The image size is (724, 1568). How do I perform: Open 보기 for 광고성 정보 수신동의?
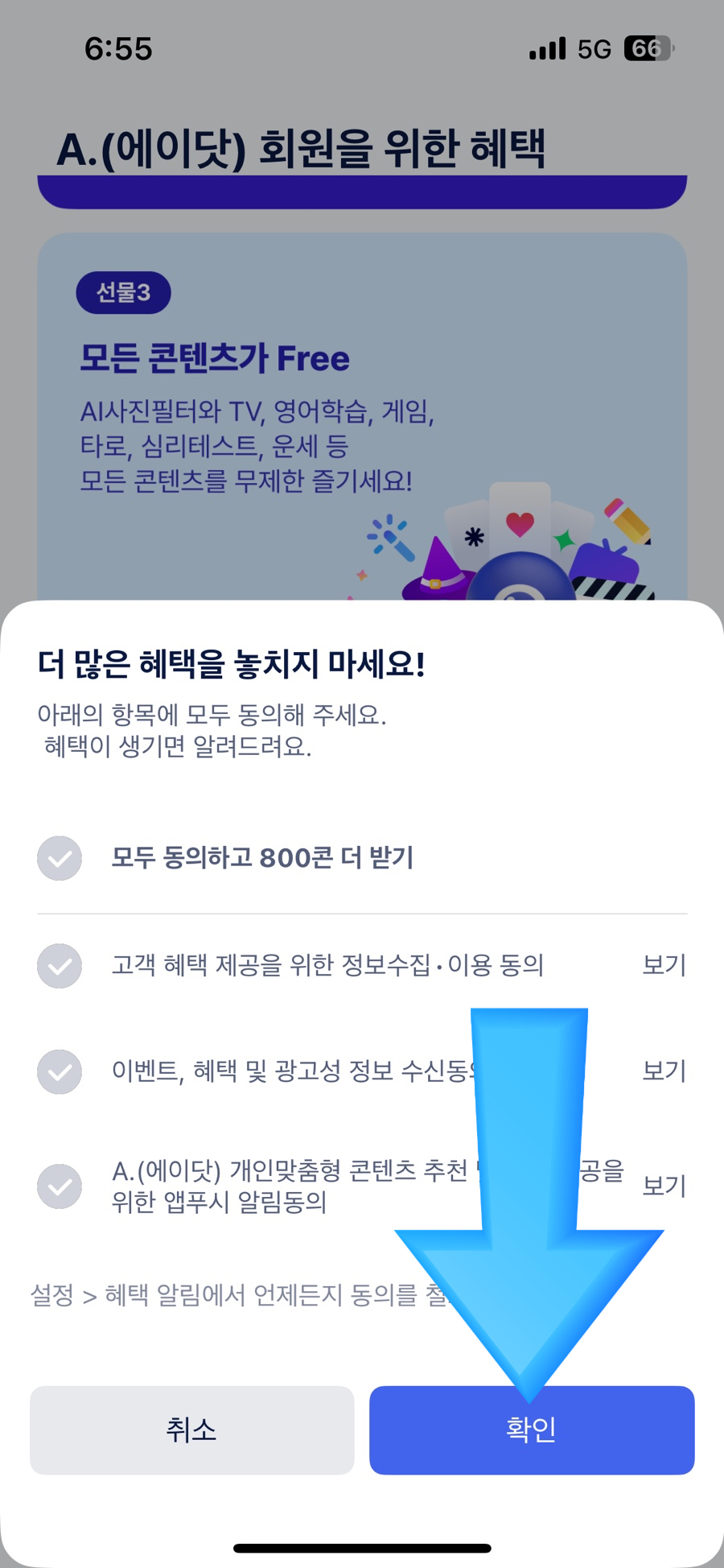pyautogui.click(x=664, y=1071)
